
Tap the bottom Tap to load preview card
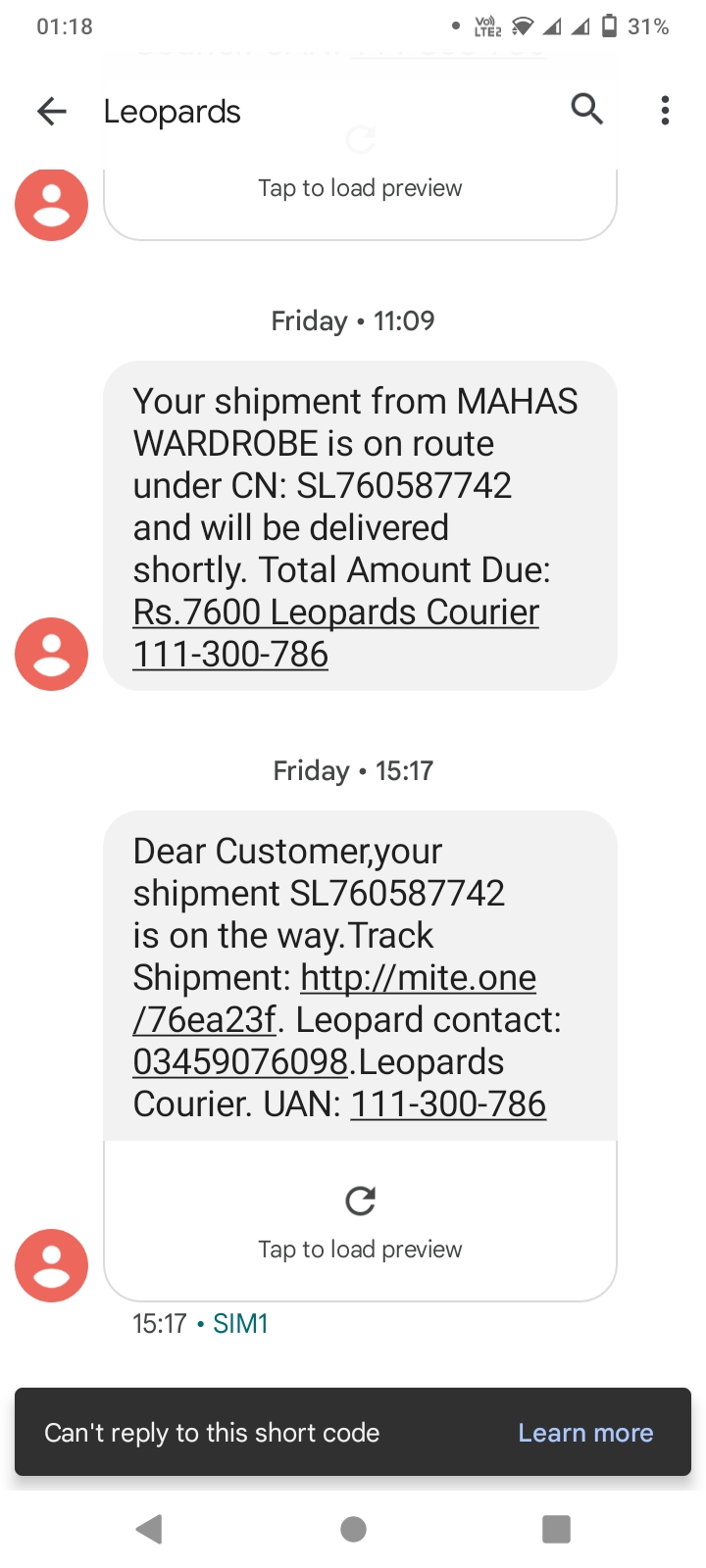(x=360, y=1249)
